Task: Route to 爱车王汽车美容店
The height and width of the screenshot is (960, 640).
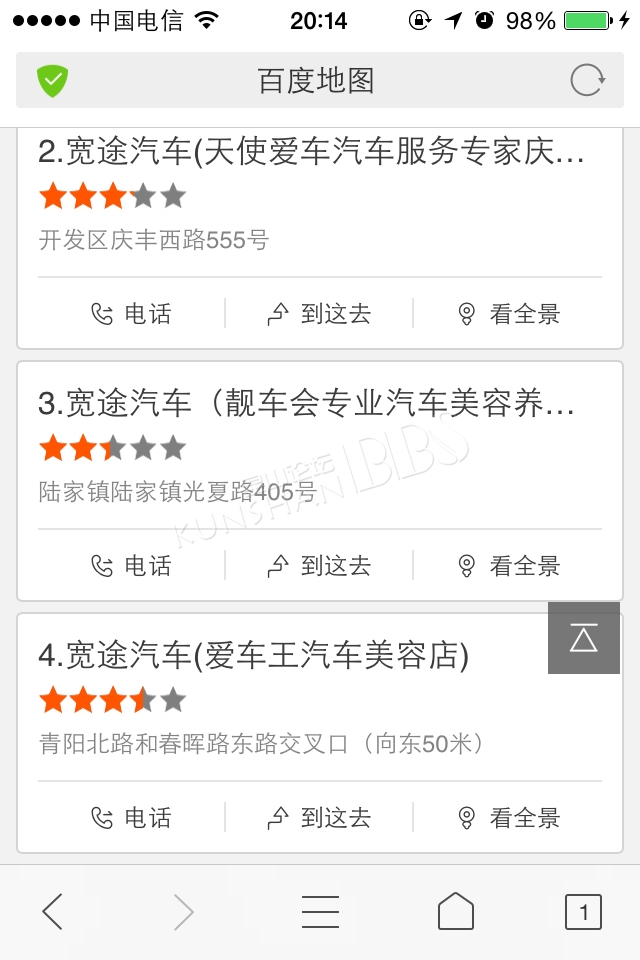Action: (319, 818)
